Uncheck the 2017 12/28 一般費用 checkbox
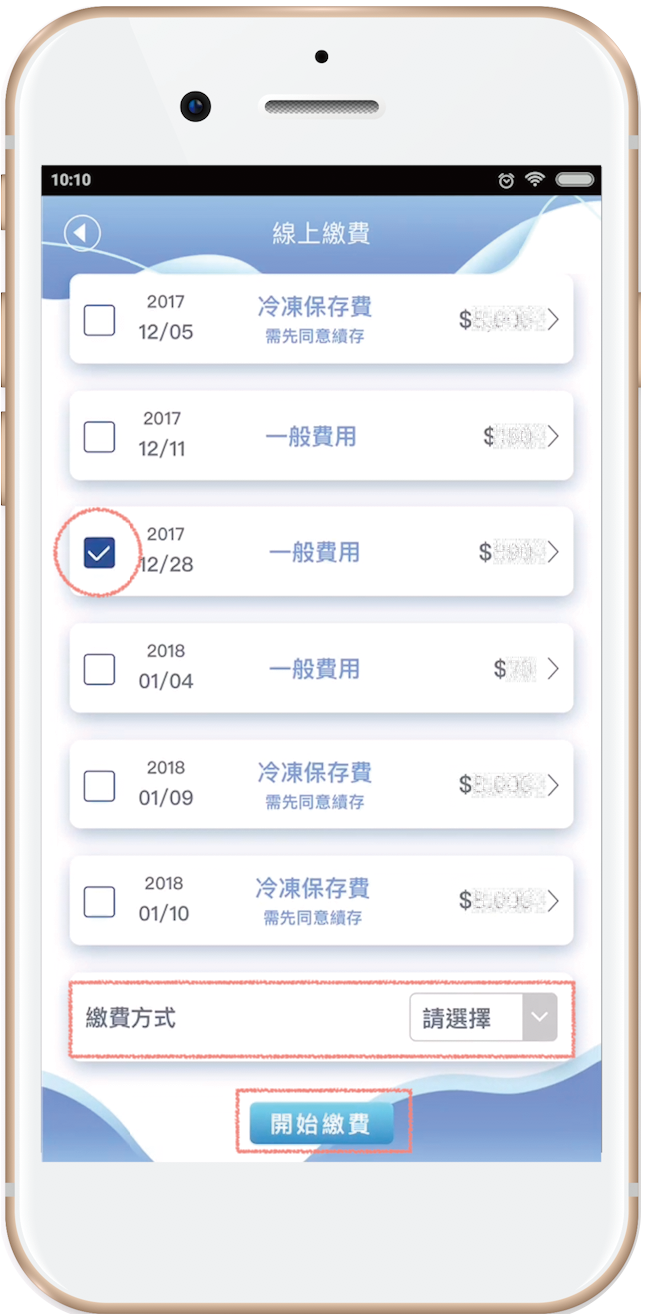649x1314 pixels. pyautogui.click(x=99, y=552)
